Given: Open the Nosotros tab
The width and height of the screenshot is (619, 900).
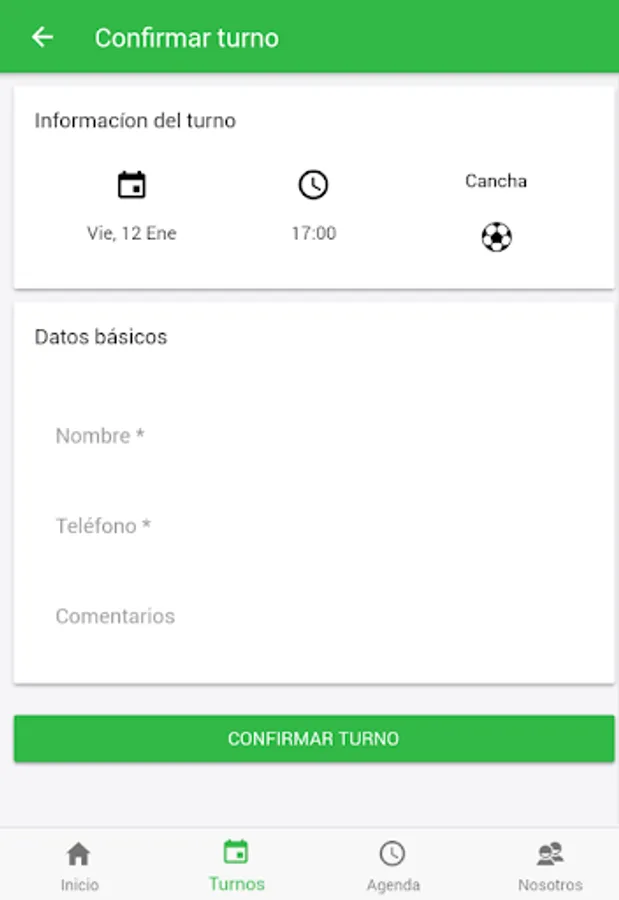Looking at the screenshot, I should coord(549,865).
